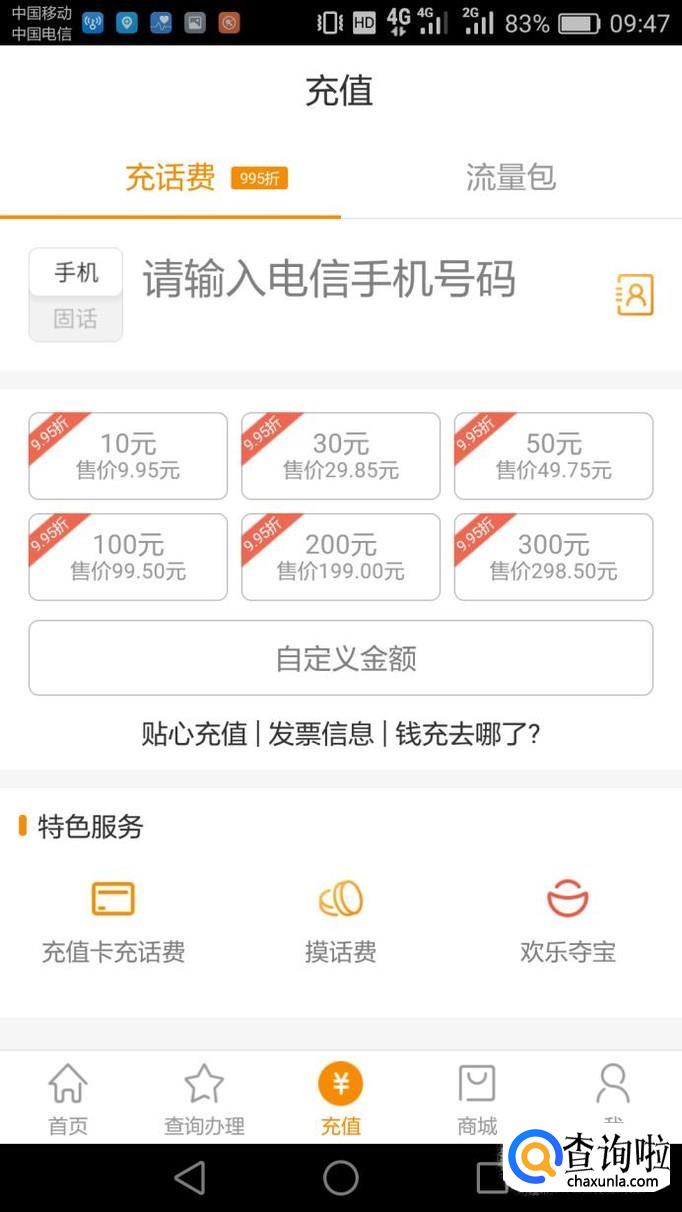Go to the 首页 tab
Viewport: 682px width, 1212px height.
[x=68, y=1098]
